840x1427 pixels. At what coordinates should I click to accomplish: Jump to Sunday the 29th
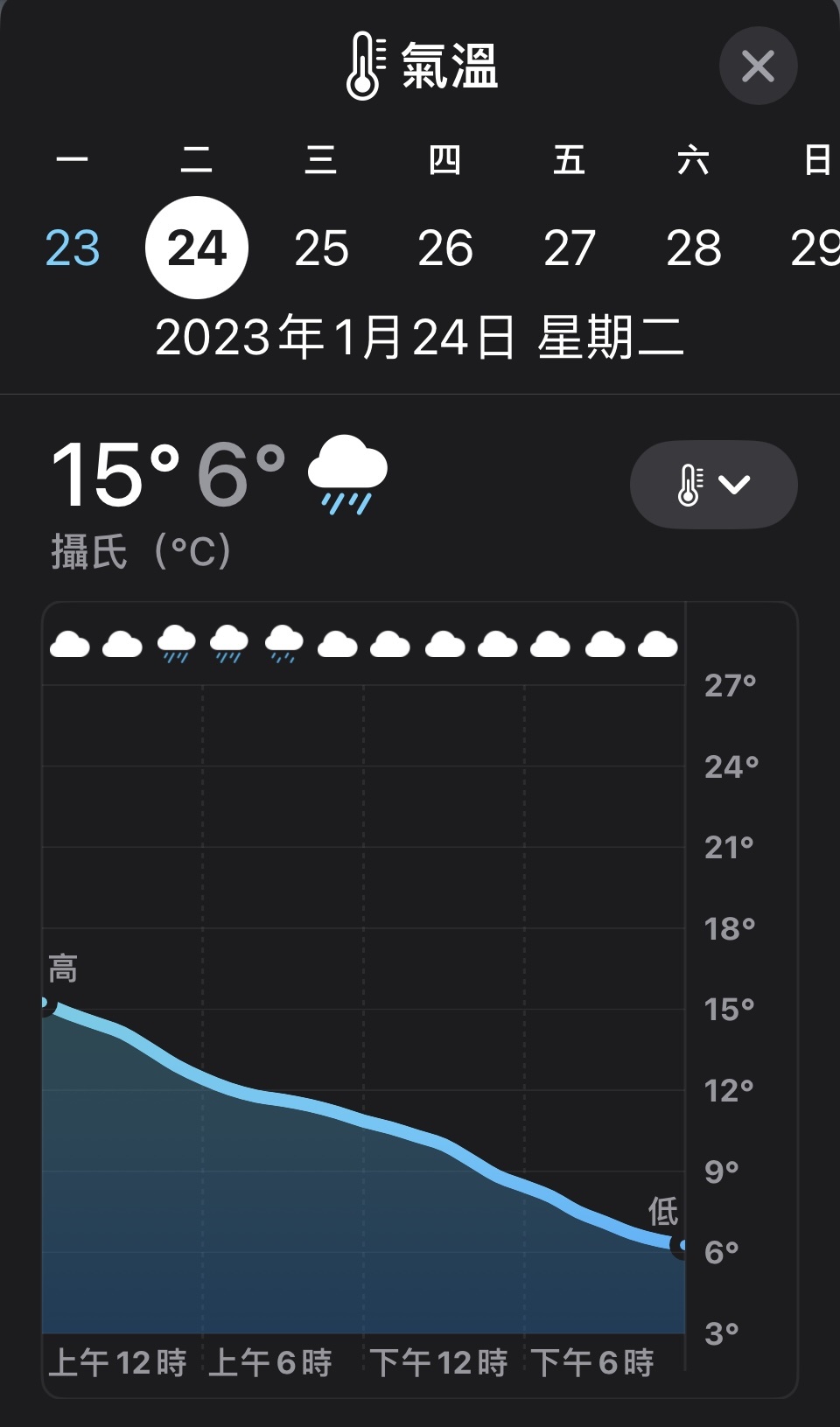click(x=814, y=248)
